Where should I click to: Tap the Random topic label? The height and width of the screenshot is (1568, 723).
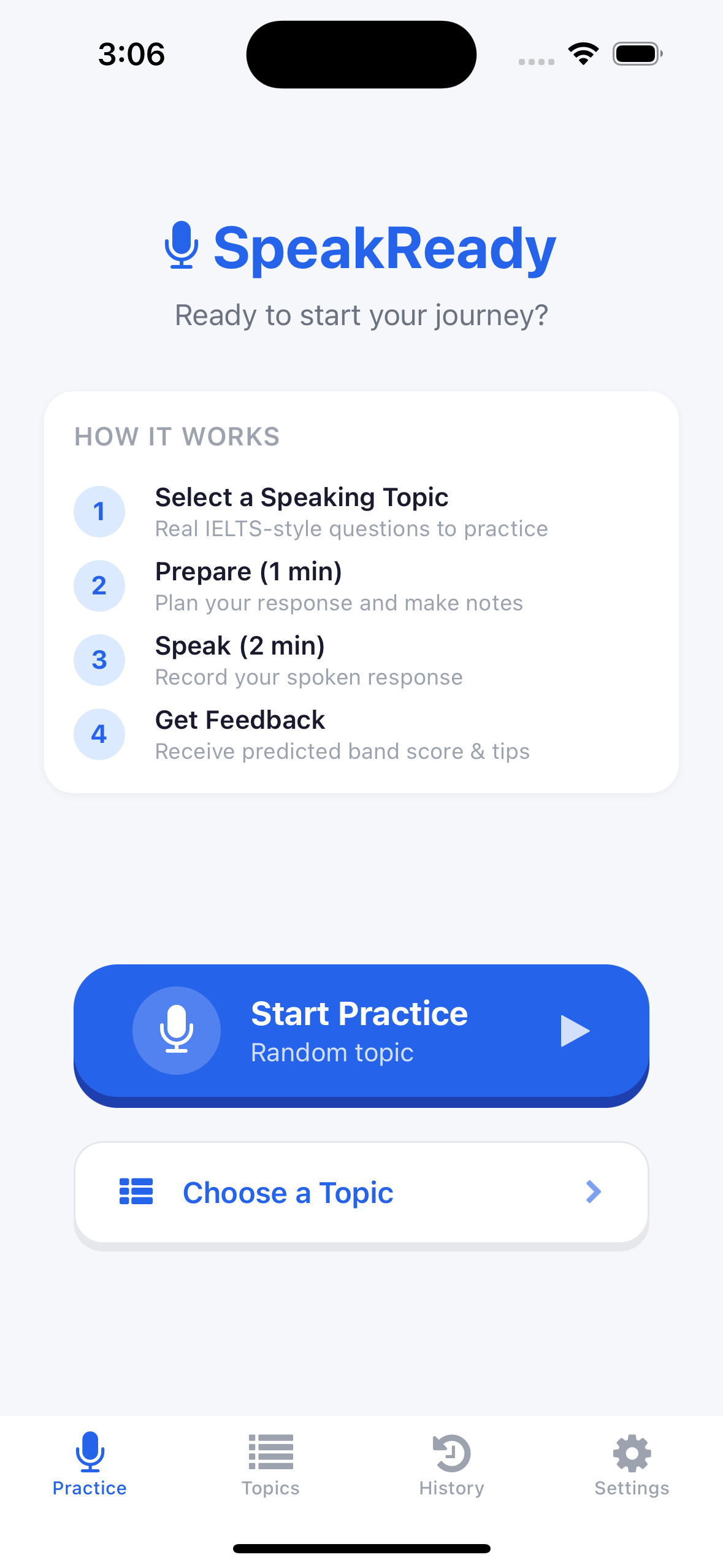tap(332, 1051)
